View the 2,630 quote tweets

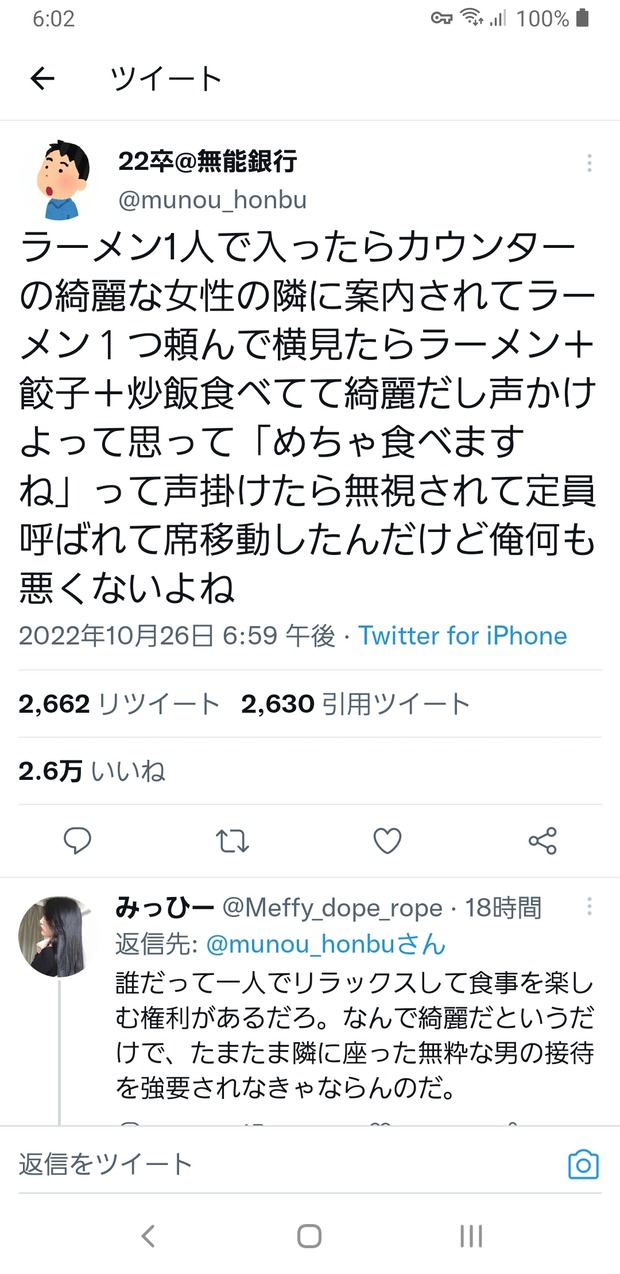(x=355, y=704)
